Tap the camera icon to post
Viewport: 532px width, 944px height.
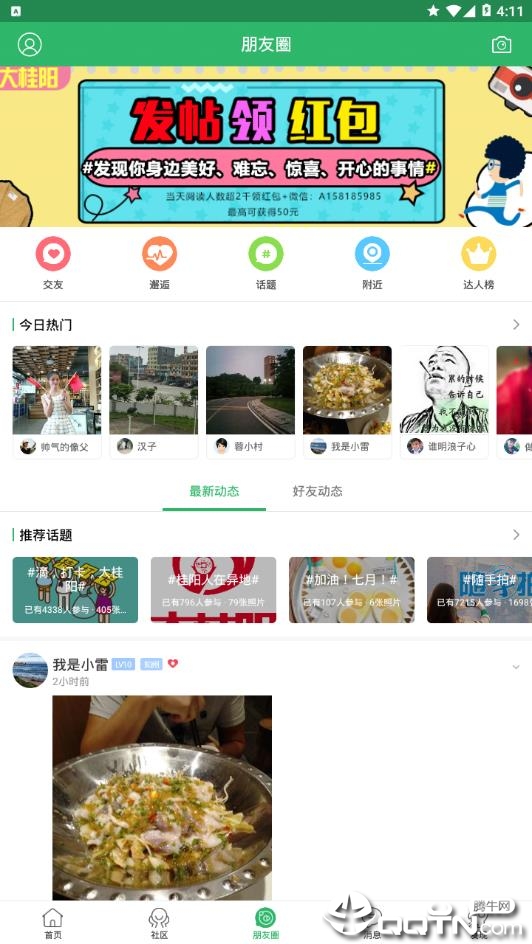pyautogui.click(x=501, y=45)
